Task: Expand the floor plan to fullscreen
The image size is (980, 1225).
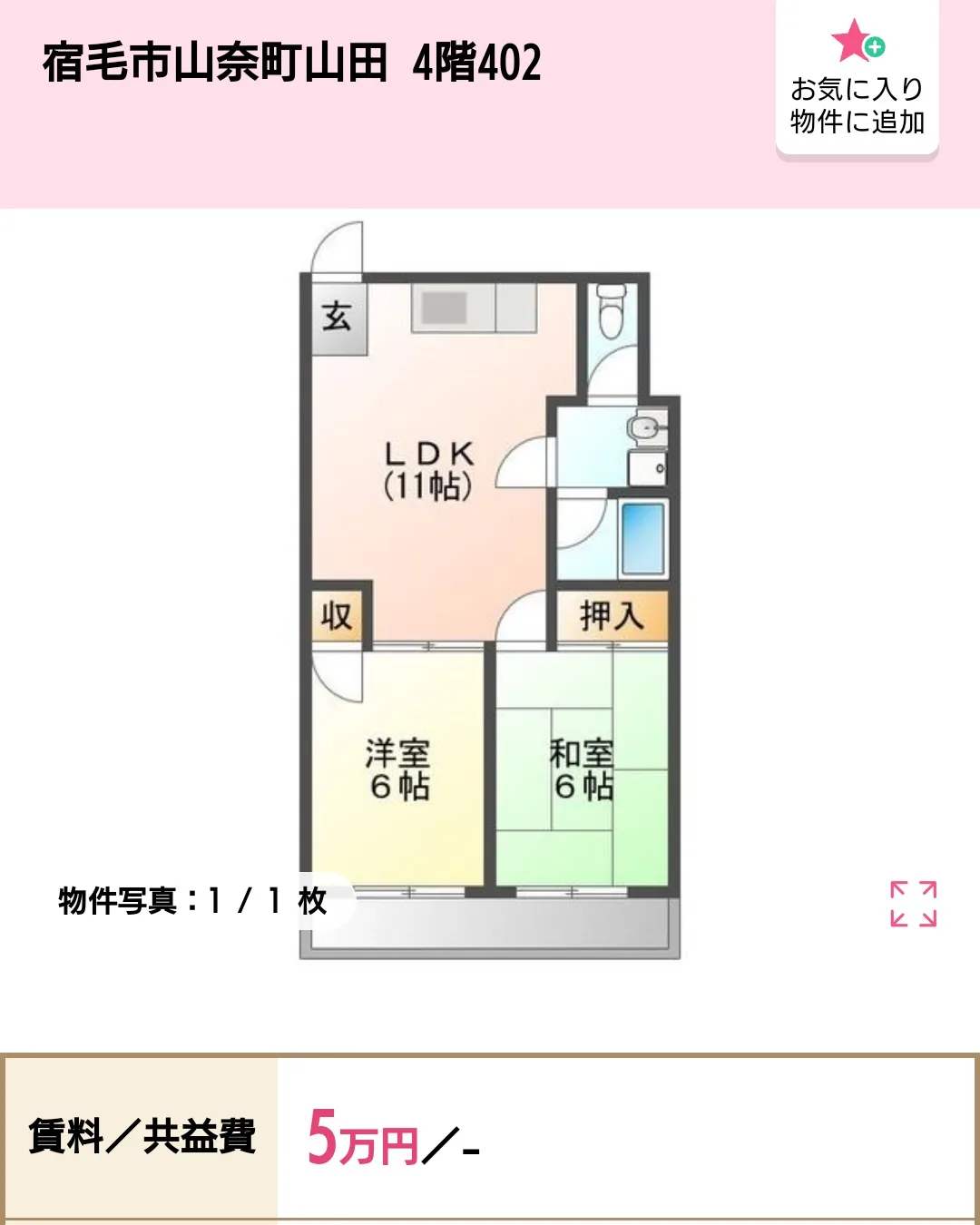Action: point(913,904)
